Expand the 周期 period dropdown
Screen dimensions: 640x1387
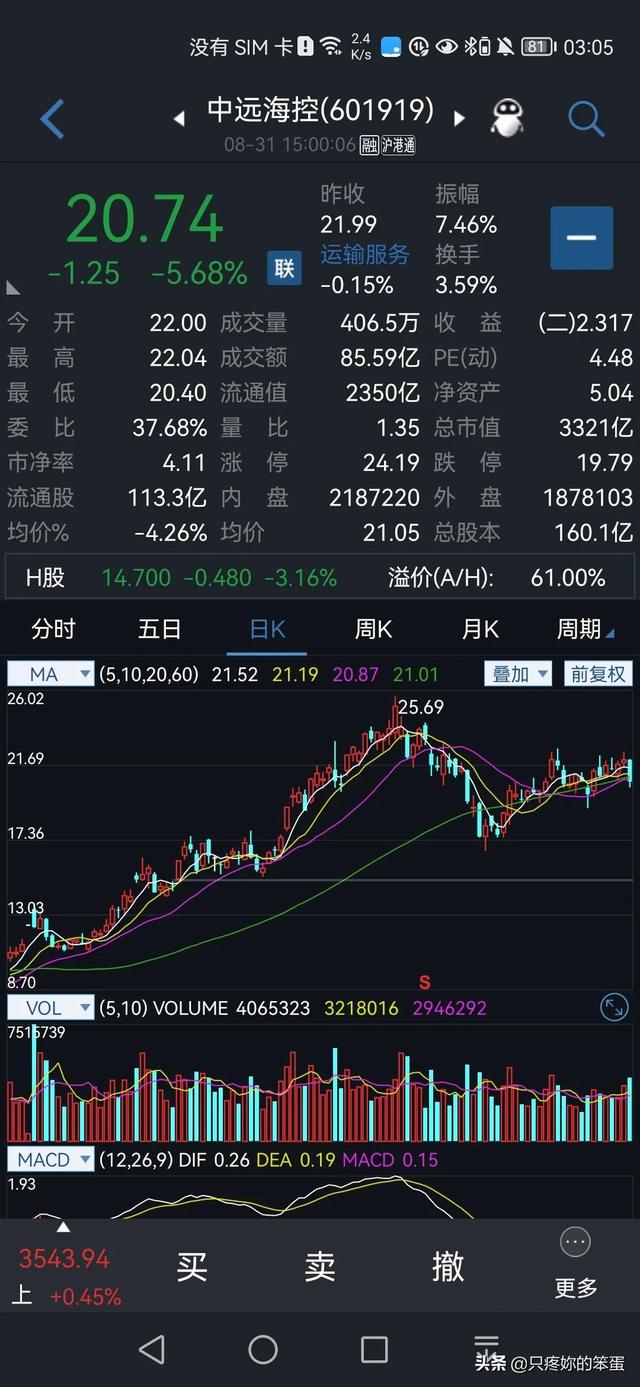pyautogui.click(x=584, y=629)
